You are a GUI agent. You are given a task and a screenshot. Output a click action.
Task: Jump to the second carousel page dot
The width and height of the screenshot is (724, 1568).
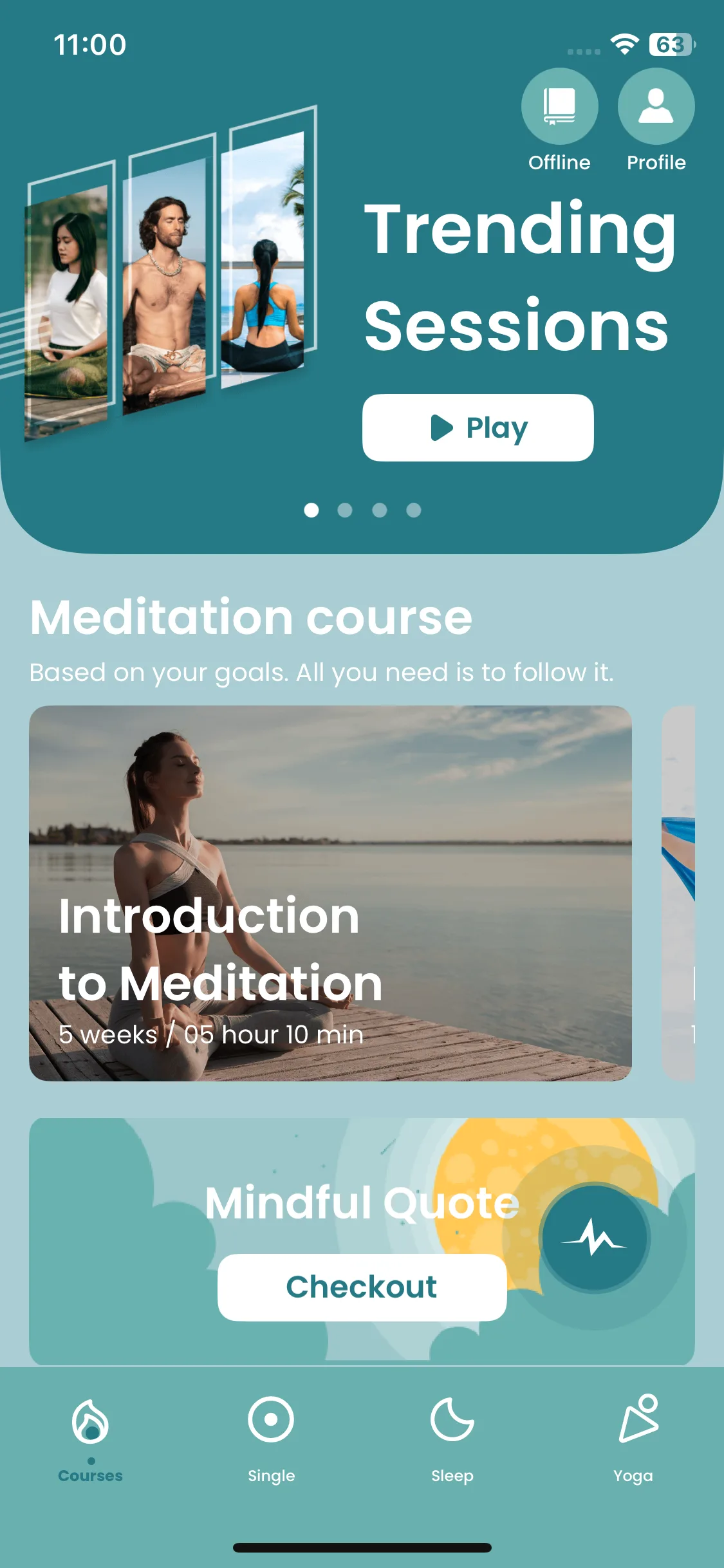[345, 510]
